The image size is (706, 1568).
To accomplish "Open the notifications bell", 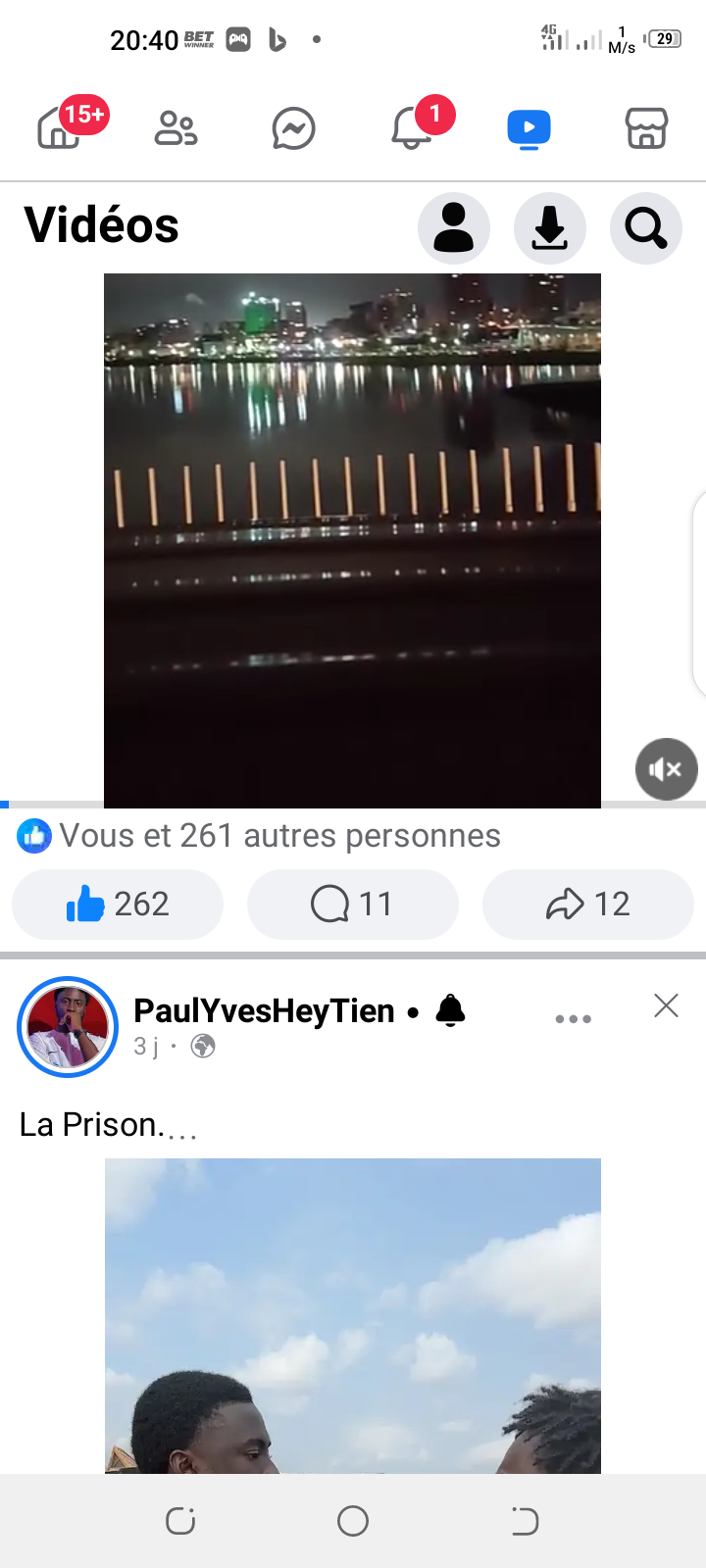I will [x=412, y=128].
